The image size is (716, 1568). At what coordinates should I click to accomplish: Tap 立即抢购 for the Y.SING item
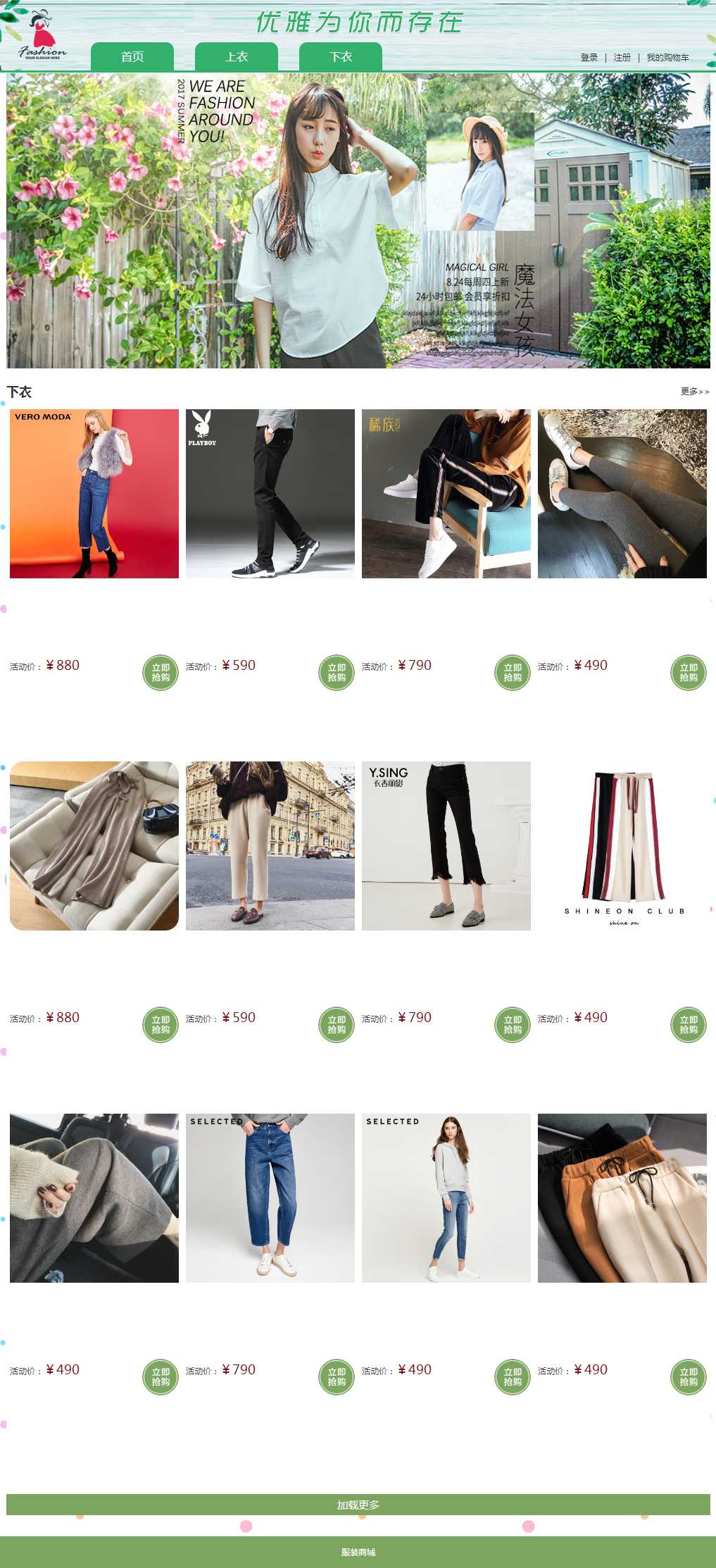[513, 1025]
